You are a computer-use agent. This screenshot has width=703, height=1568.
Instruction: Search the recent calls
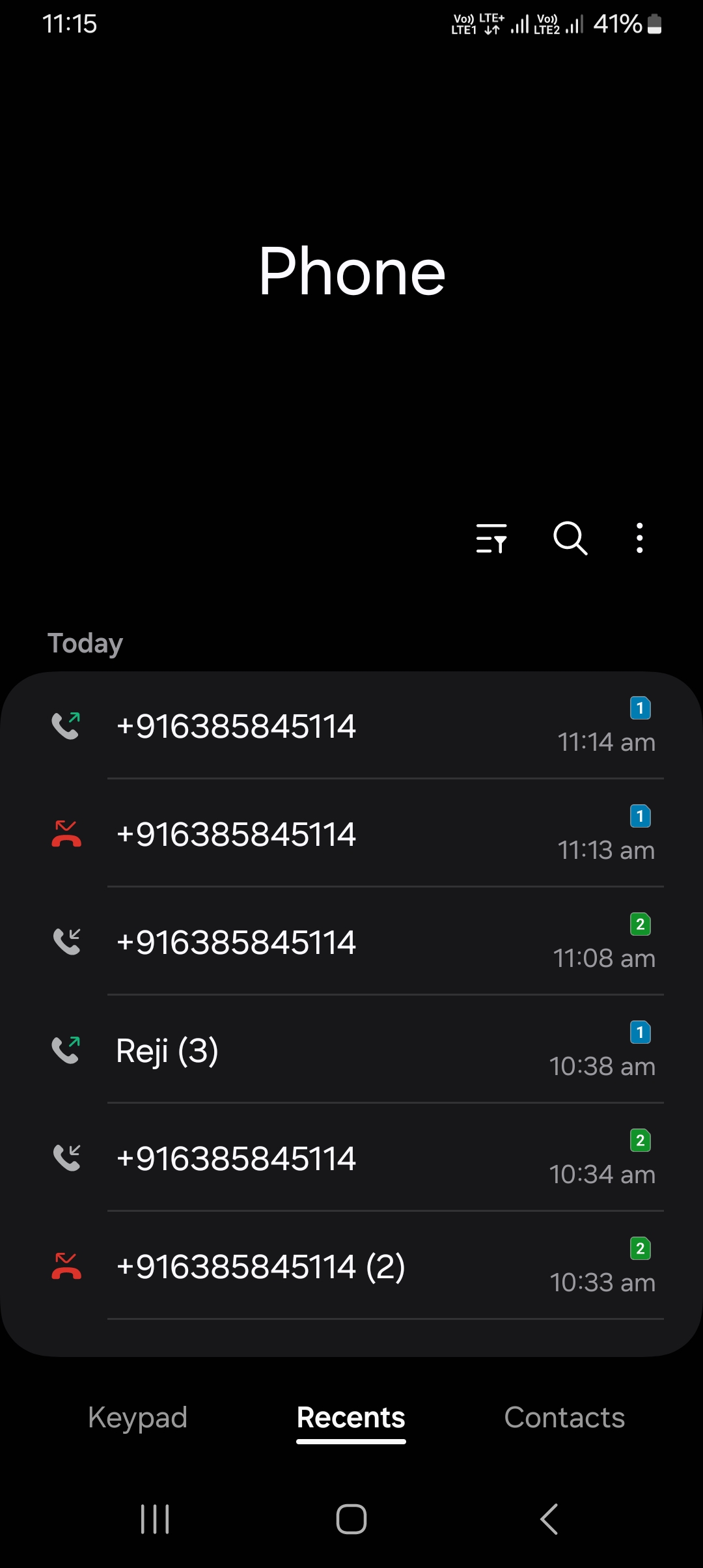click(570, 539)
